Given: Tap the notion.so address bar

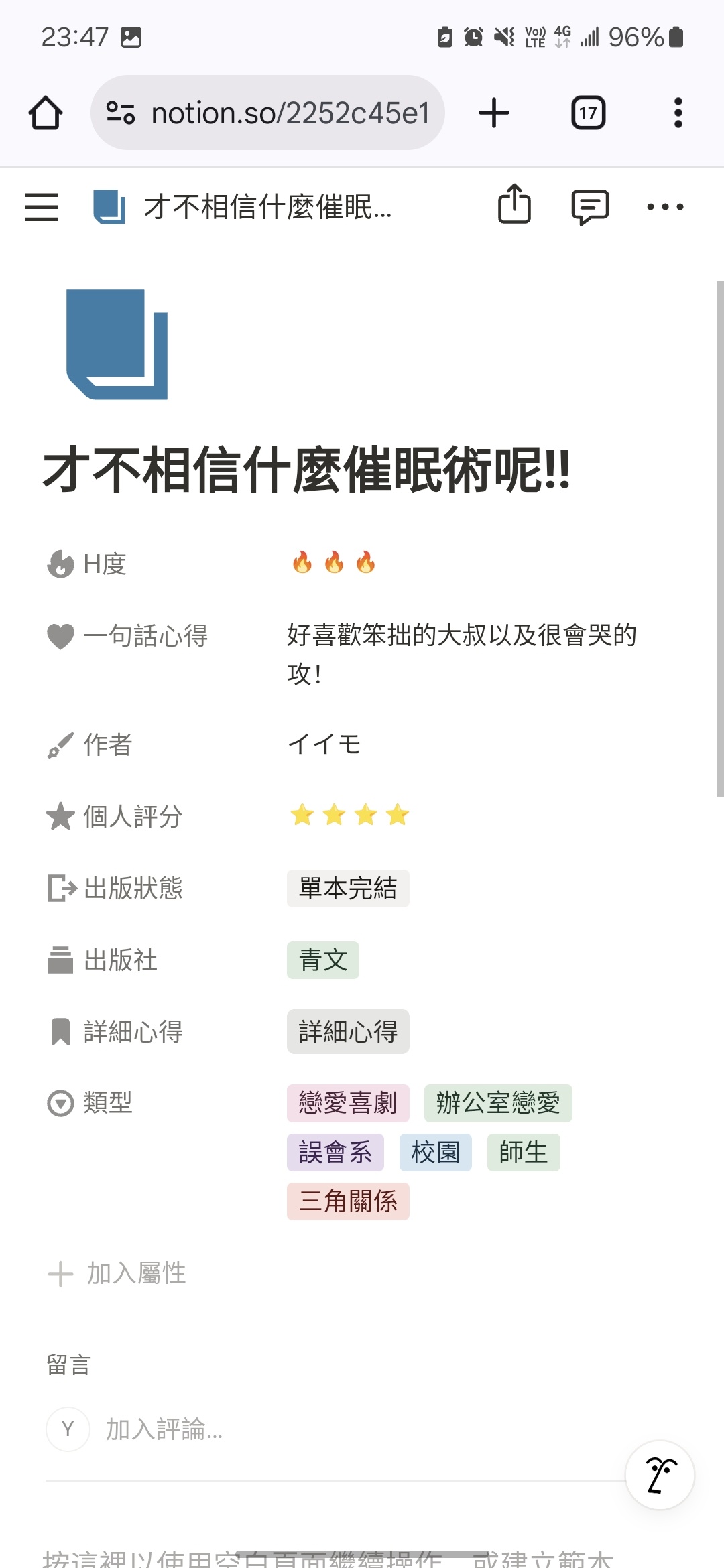Looking at the screenshot, I should pos(268,113).
